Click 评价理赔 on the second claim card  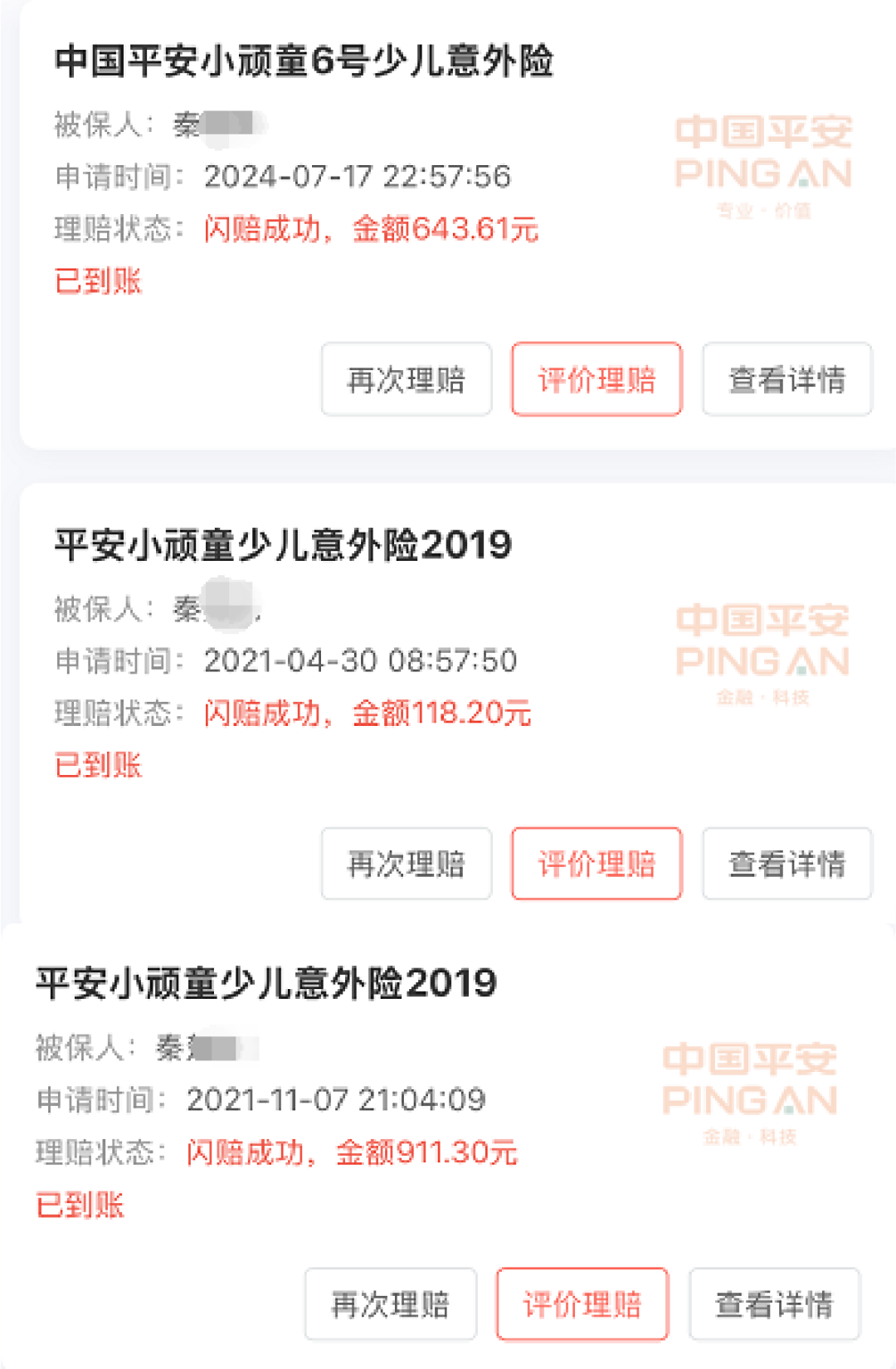pos(597,865)
